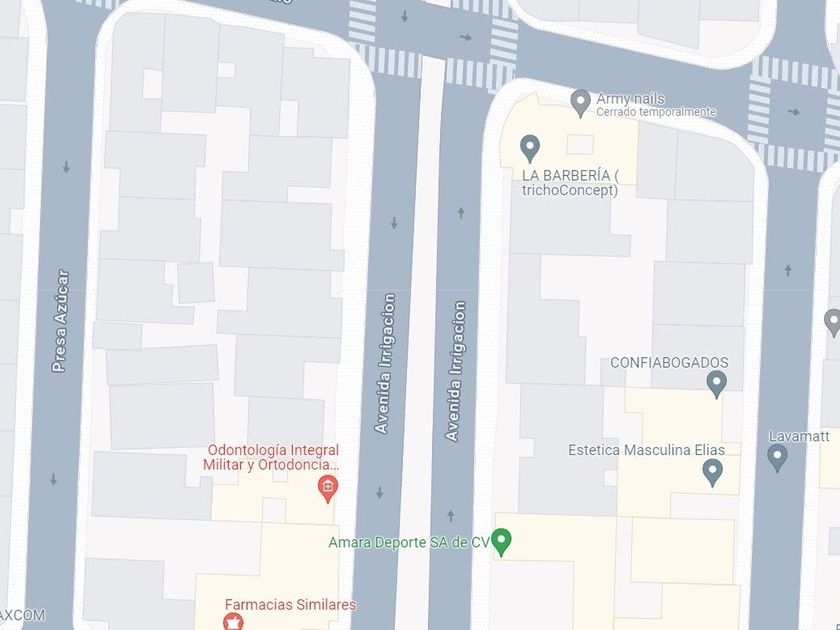Select the Odontología Integral Militar y Ortodoncia pin
Viewport: 840px width, 630px height.
click(327, 488)
